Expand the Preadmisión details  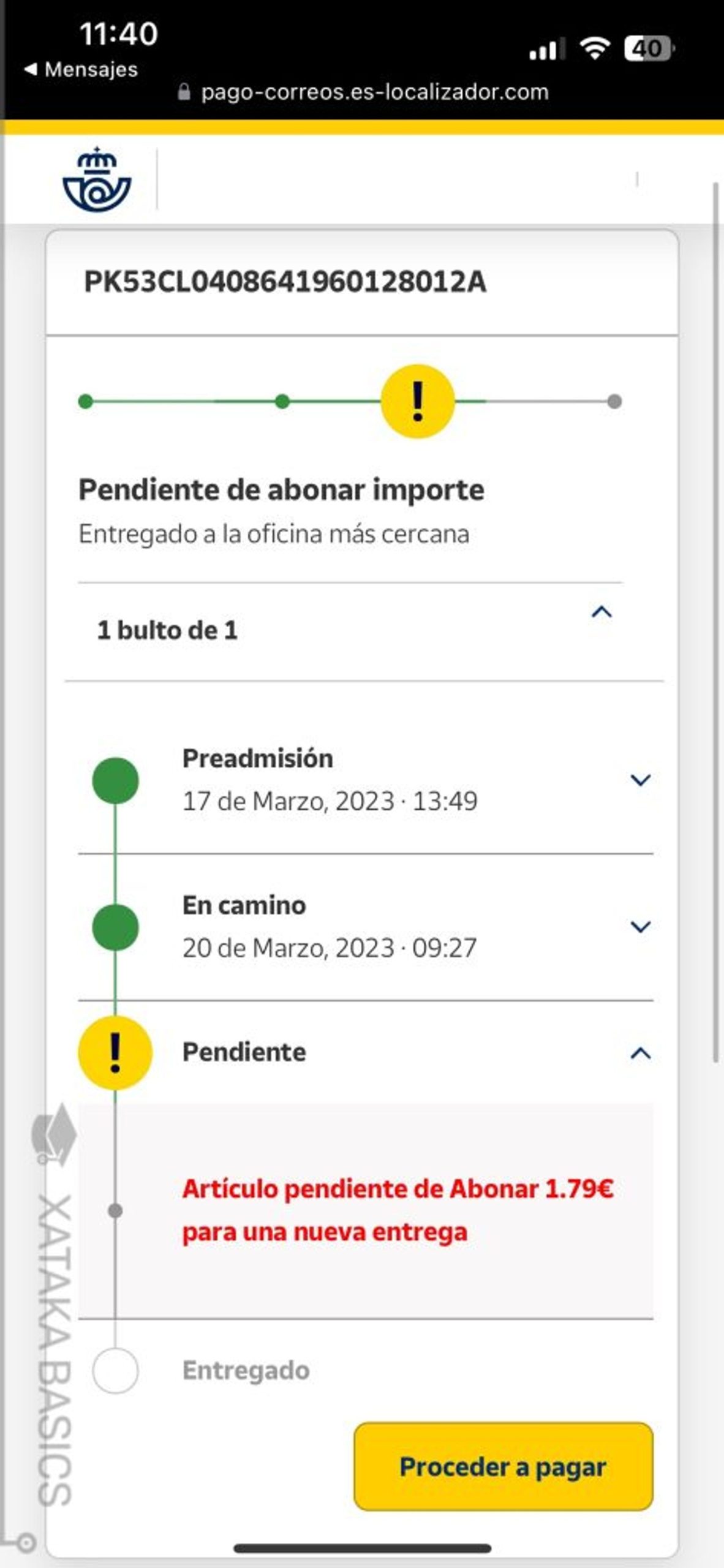640,780
